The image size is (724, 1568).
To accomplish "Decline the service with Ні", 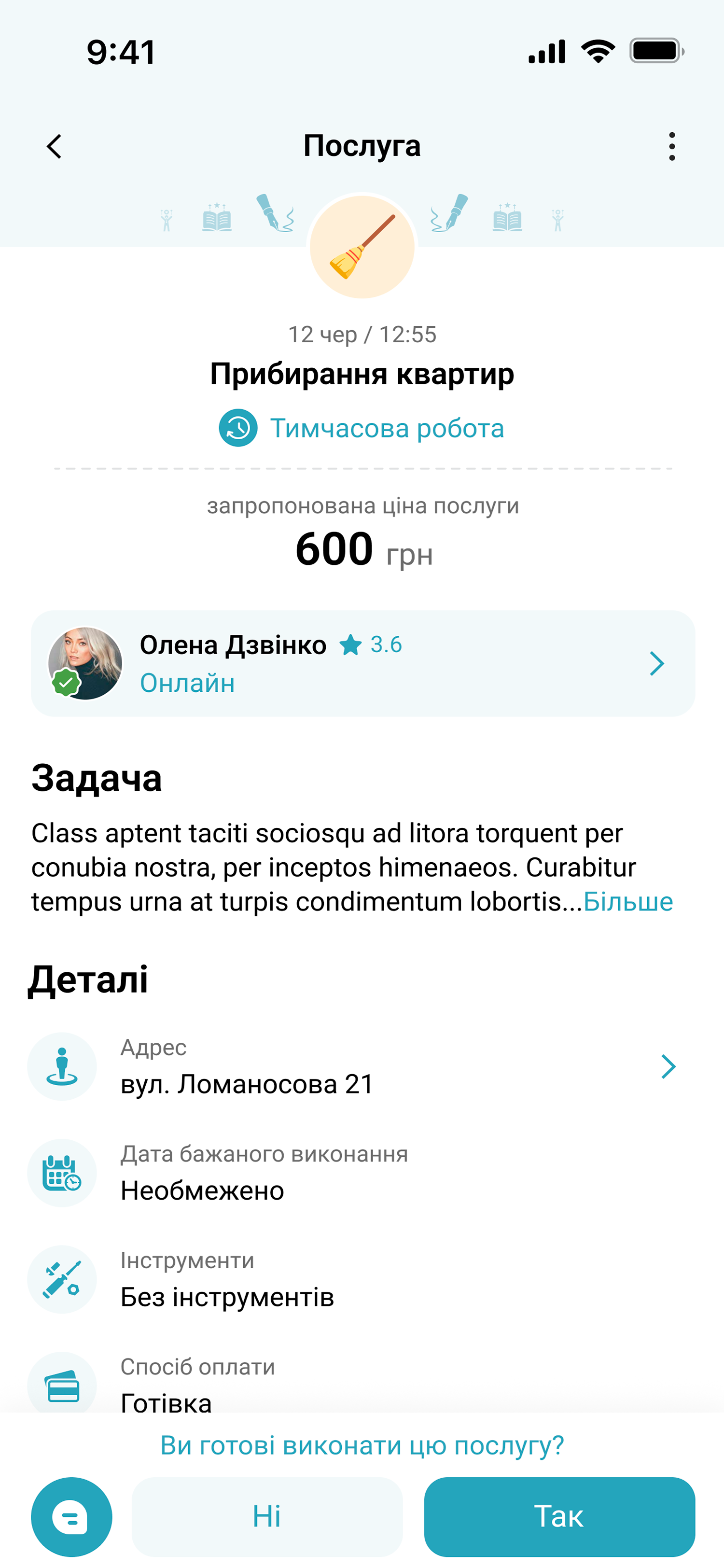I will pyautogui.click(x=267, y=1516).
